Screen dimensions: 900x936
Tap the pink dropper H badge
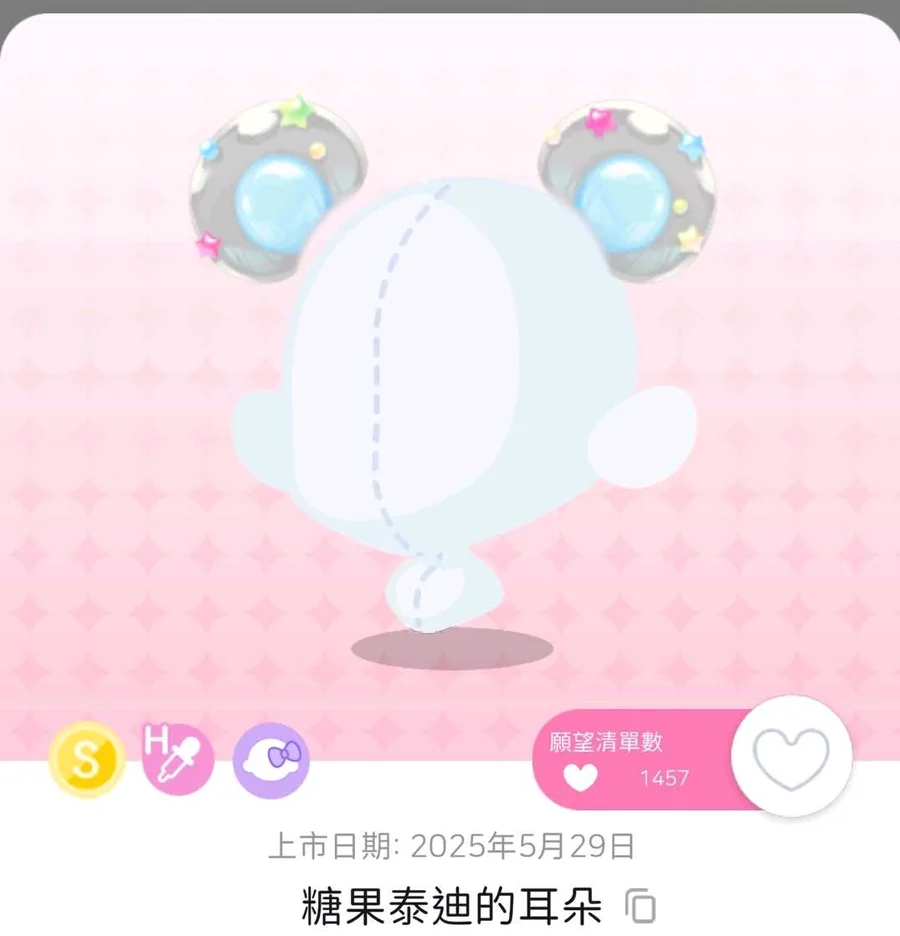(179, 759)
